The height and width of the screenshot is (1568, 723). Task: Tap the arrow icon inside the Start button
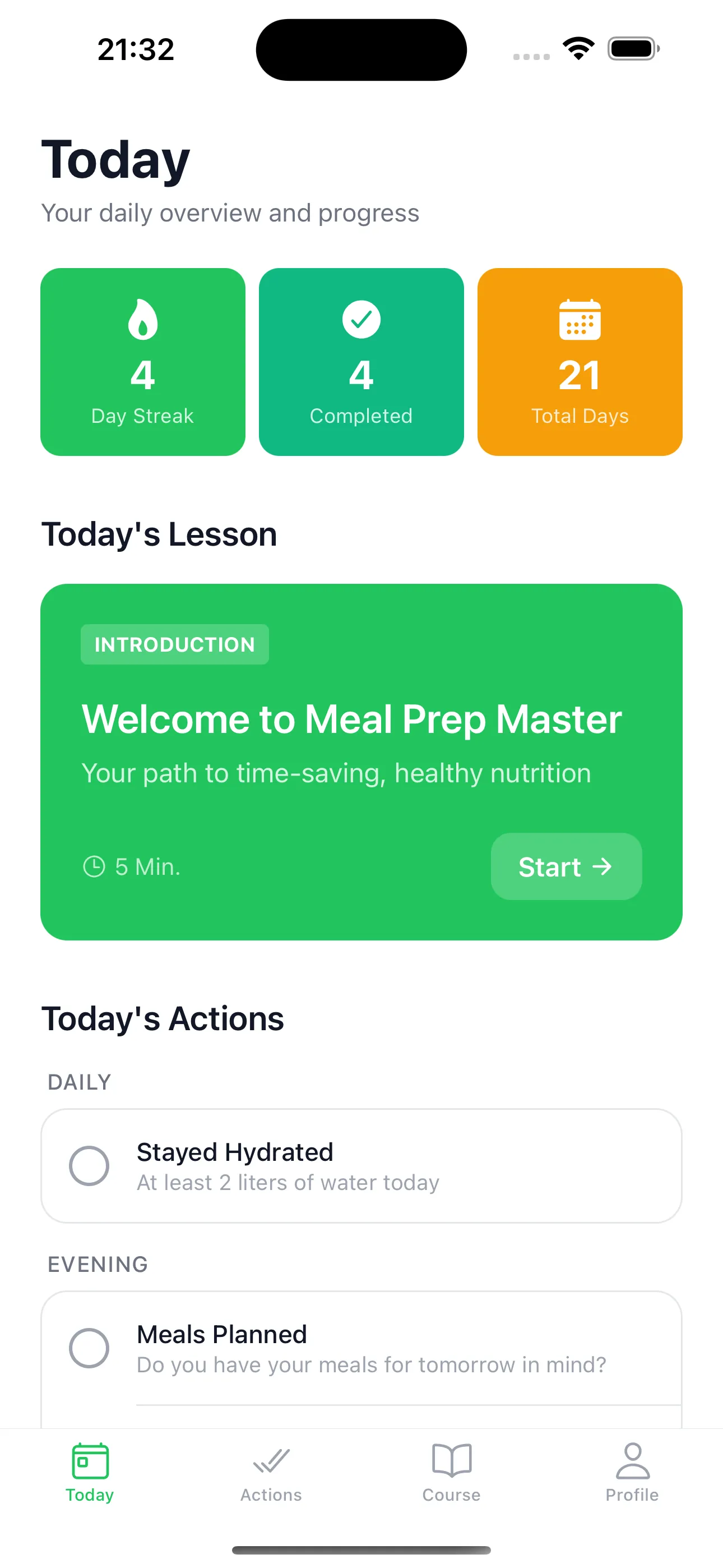602,867
